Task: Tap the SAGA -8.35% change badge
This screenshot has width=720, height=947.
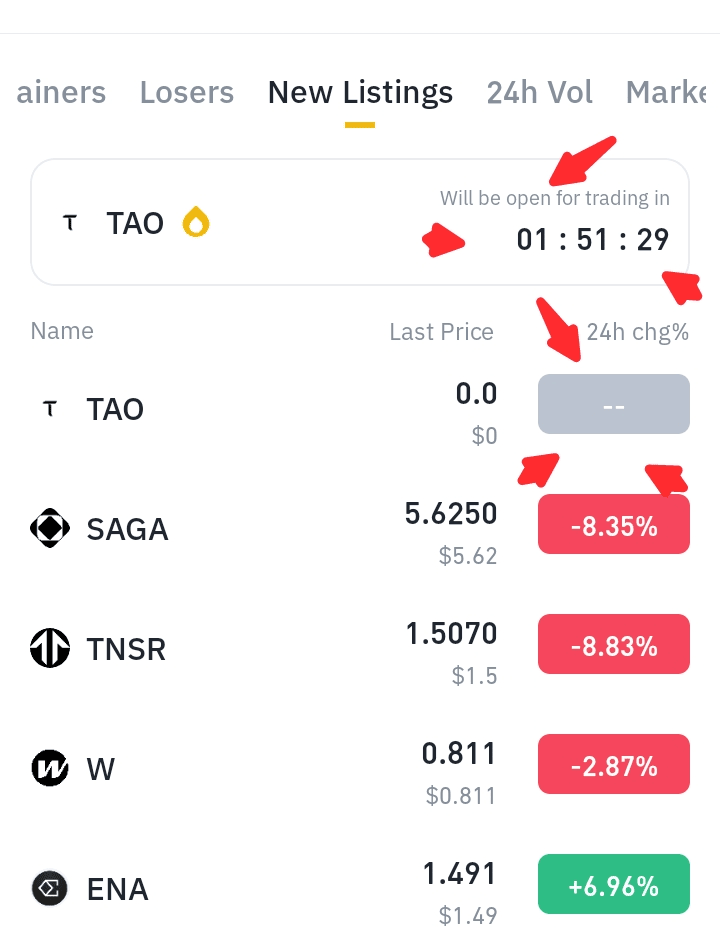Action: coord(613,523)
